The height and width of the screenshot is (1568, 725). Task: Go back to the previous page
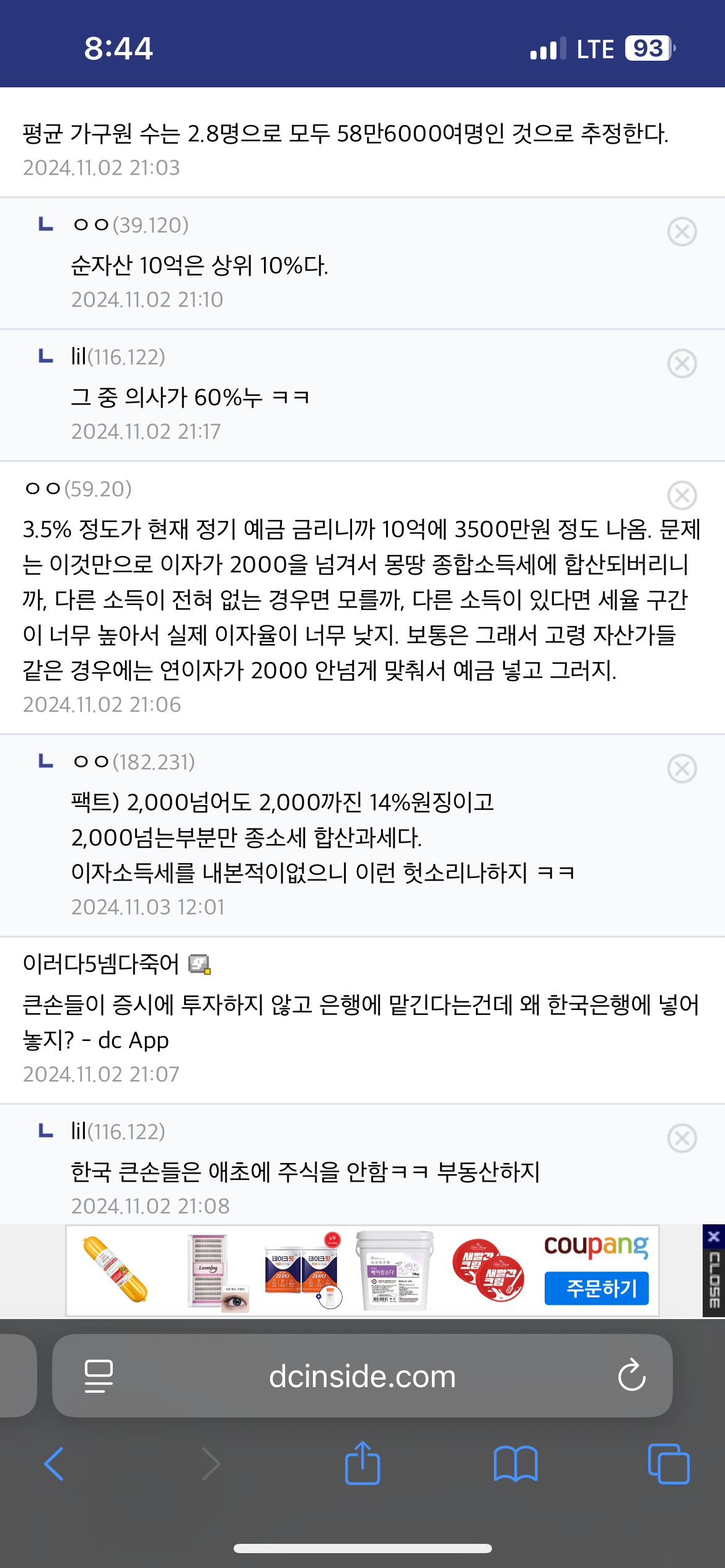pos(54,1464)
